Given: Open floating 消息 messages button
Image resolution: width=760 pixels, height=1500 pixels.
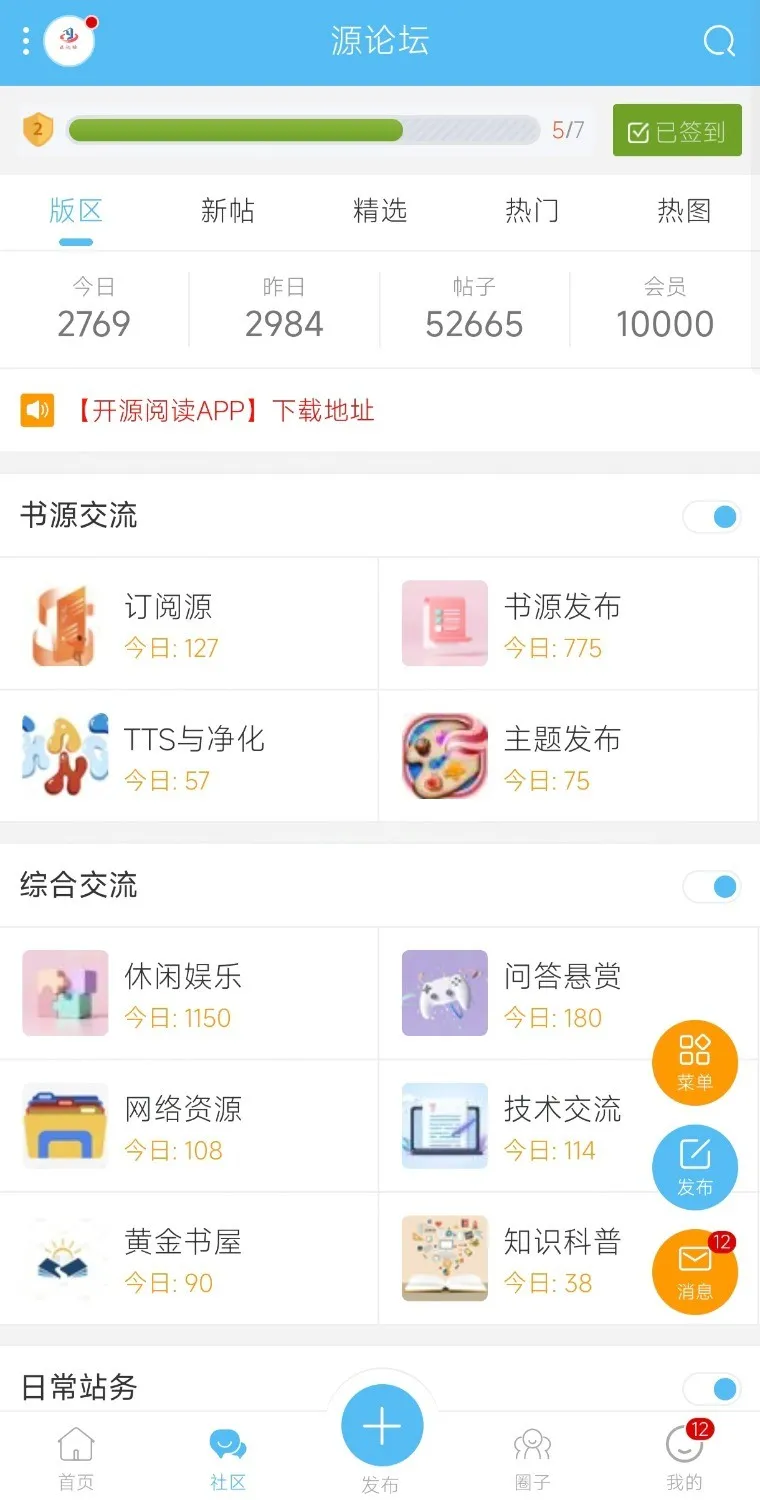Looking at the screenshot, I should click(695, 1271).
